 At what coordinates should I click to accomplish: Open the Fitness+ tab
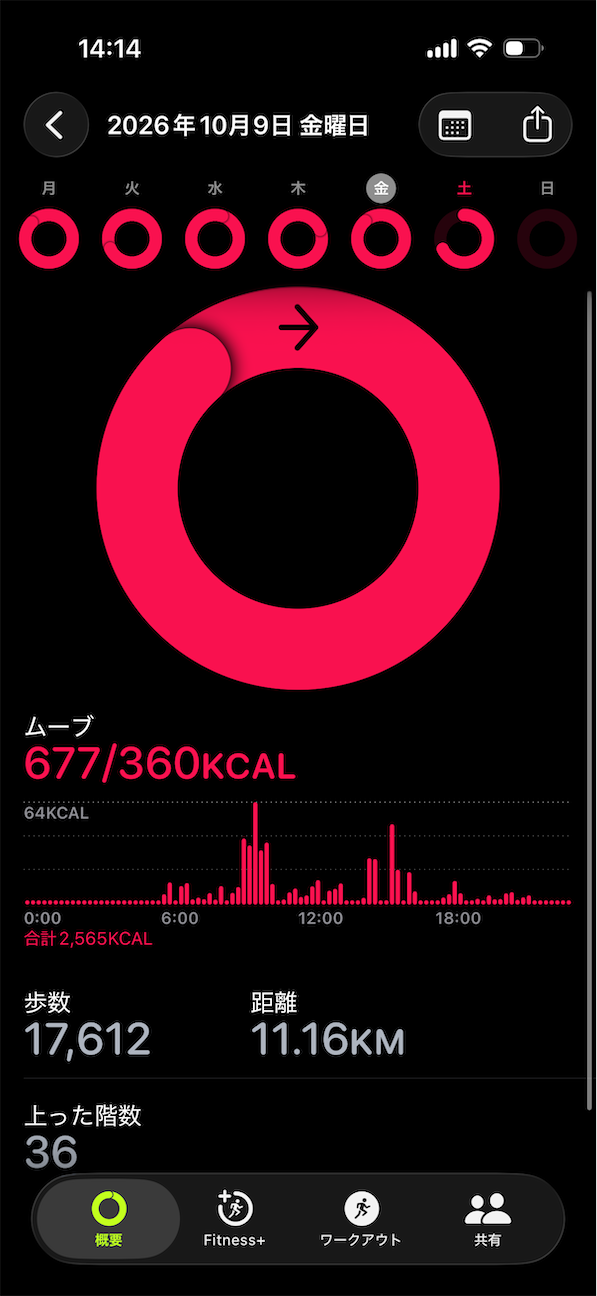234,1218
